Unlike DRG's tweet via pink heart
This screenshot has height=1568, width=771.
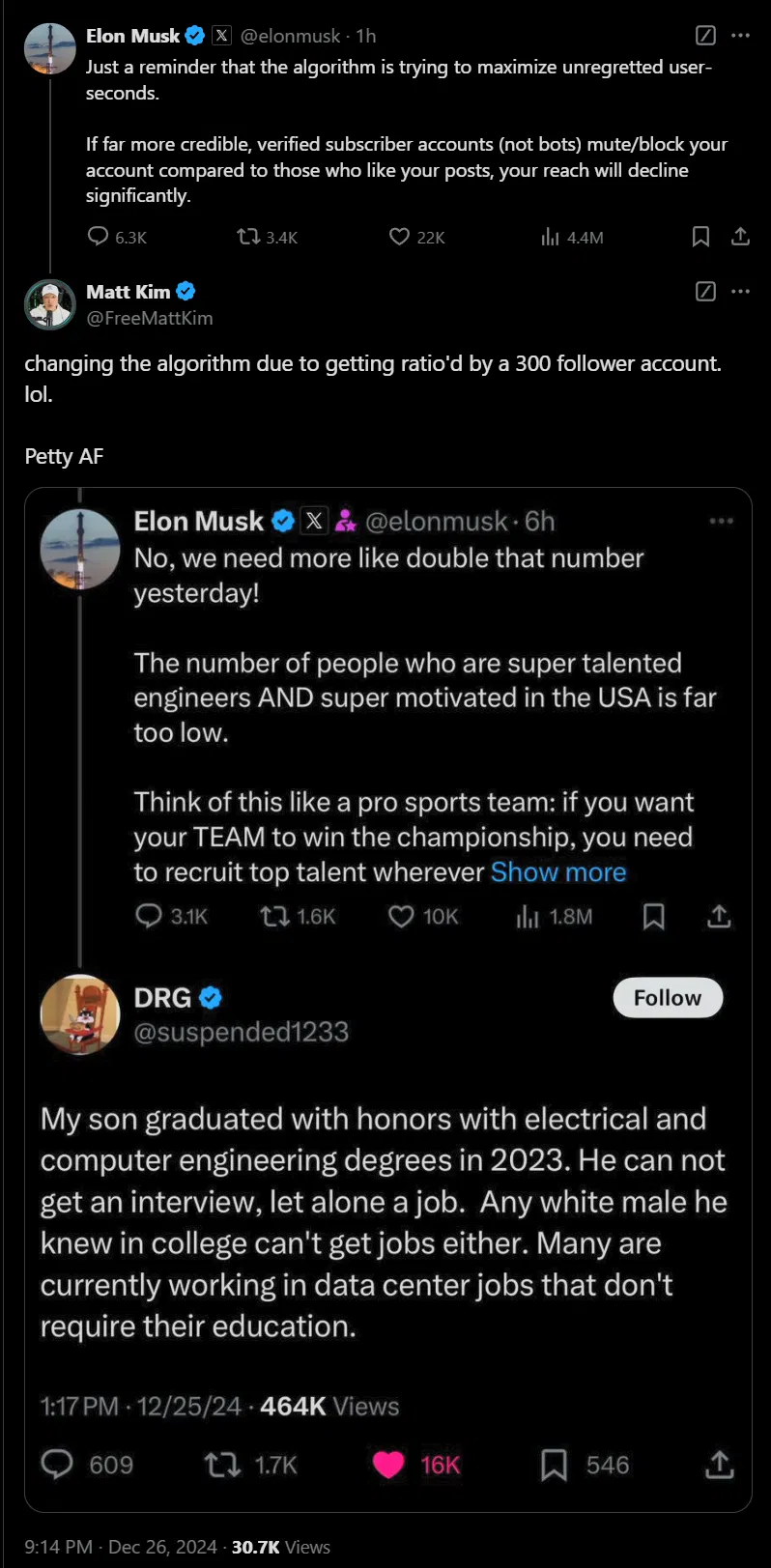pos(388,1465)
